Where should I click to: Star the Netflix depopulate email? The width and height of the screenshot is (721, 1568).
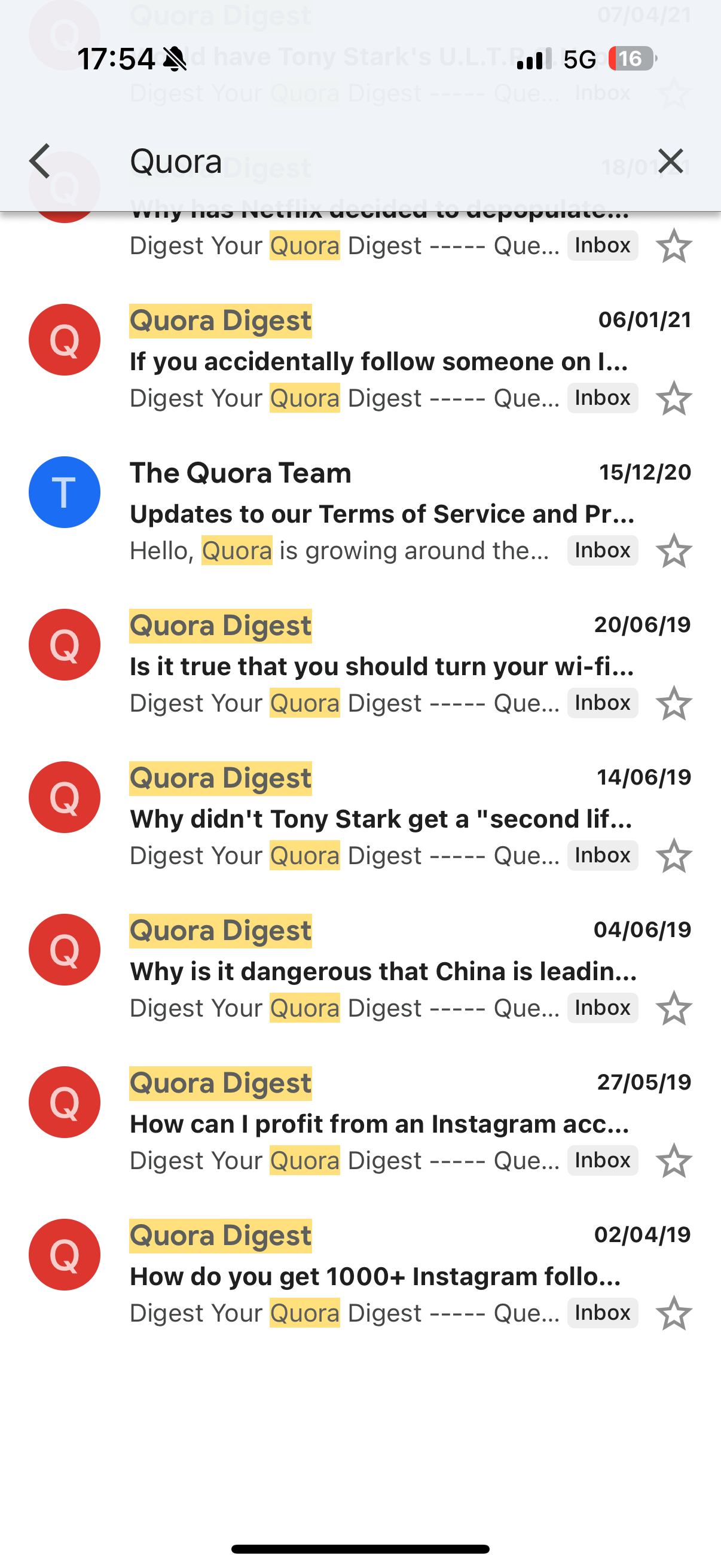tap(674, 246)
